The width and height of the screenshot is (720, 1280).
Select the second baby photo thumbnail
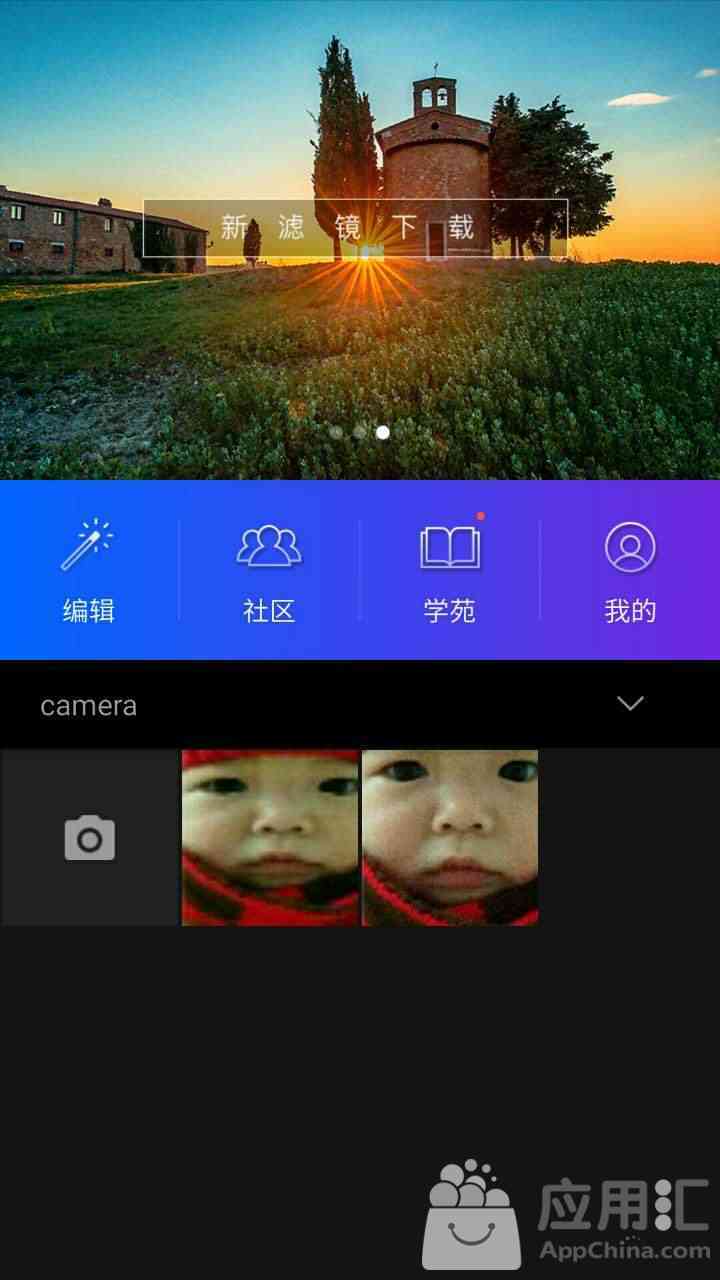(x=450, y=838)
